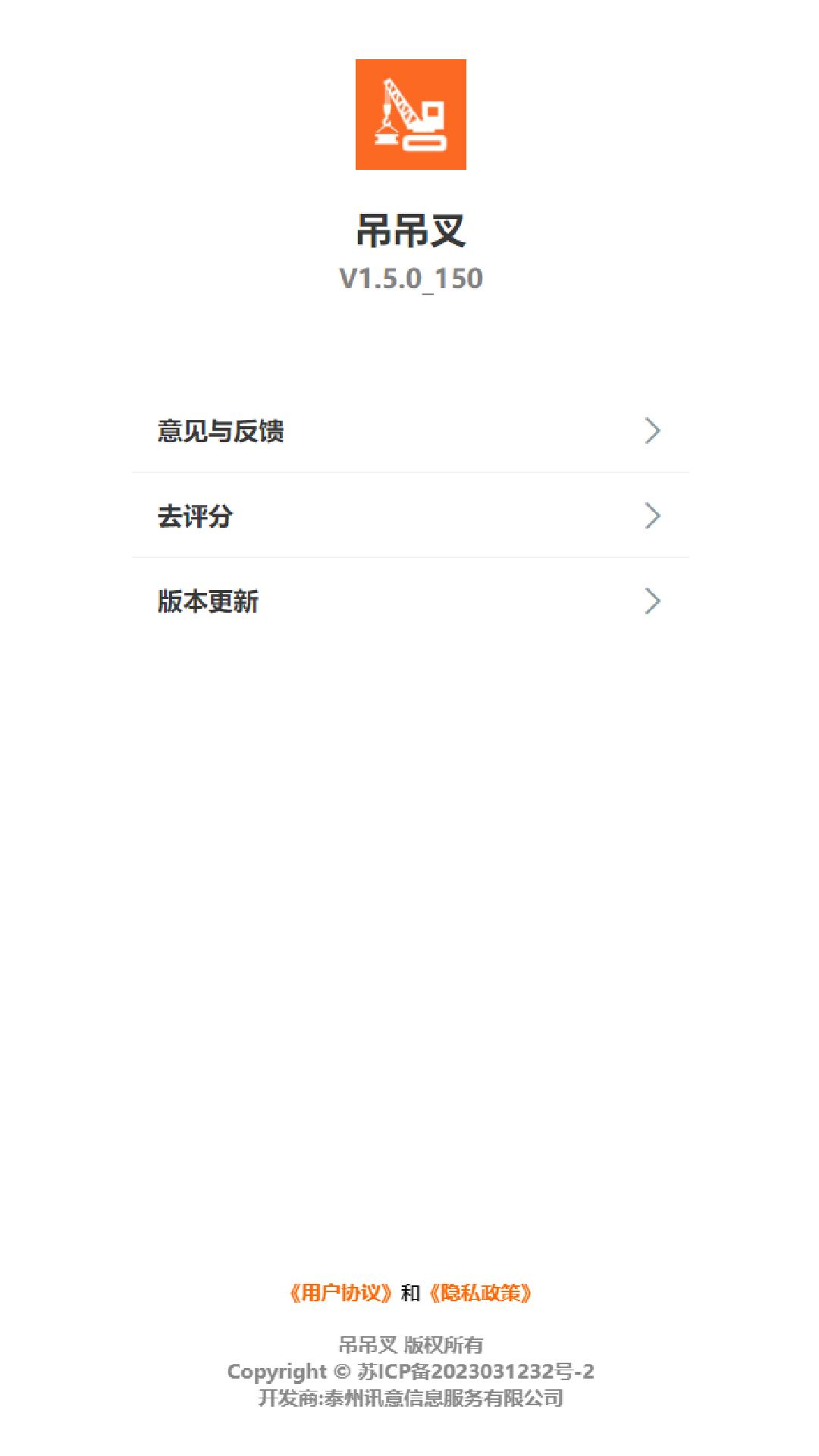The width and height of the screenshot is (819, 1456).
Task: Check 版本更新 for updates
Action: 409,601
